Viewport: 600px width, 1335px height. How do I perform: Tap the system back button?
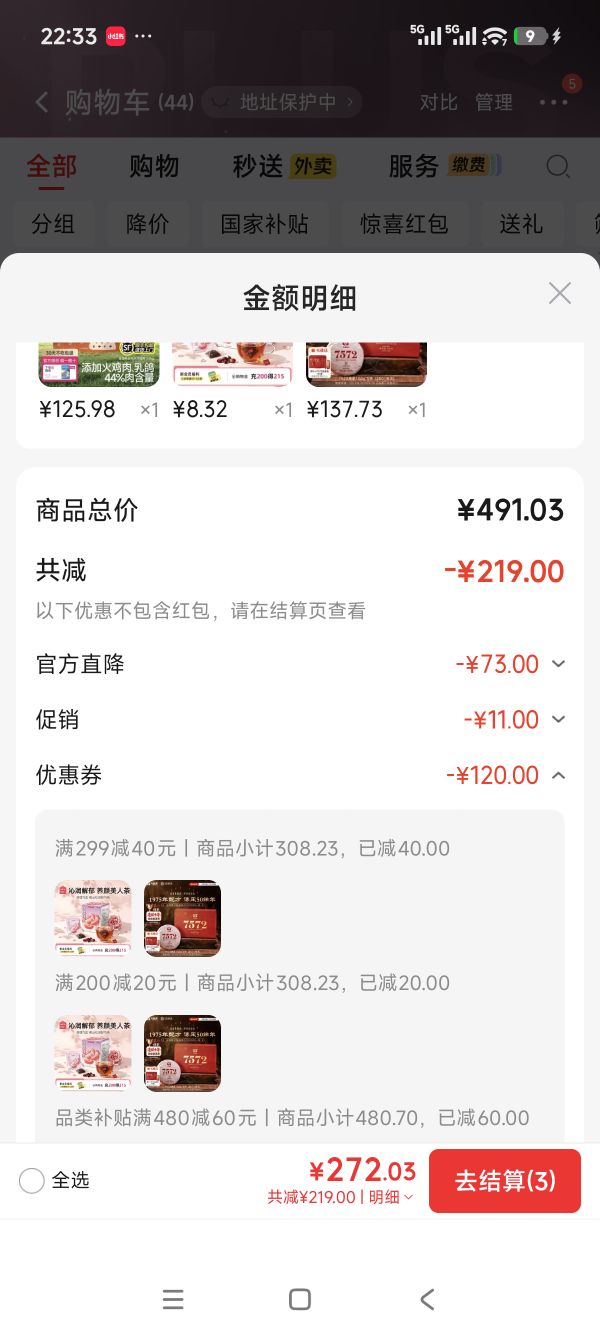pos(427,1299)
